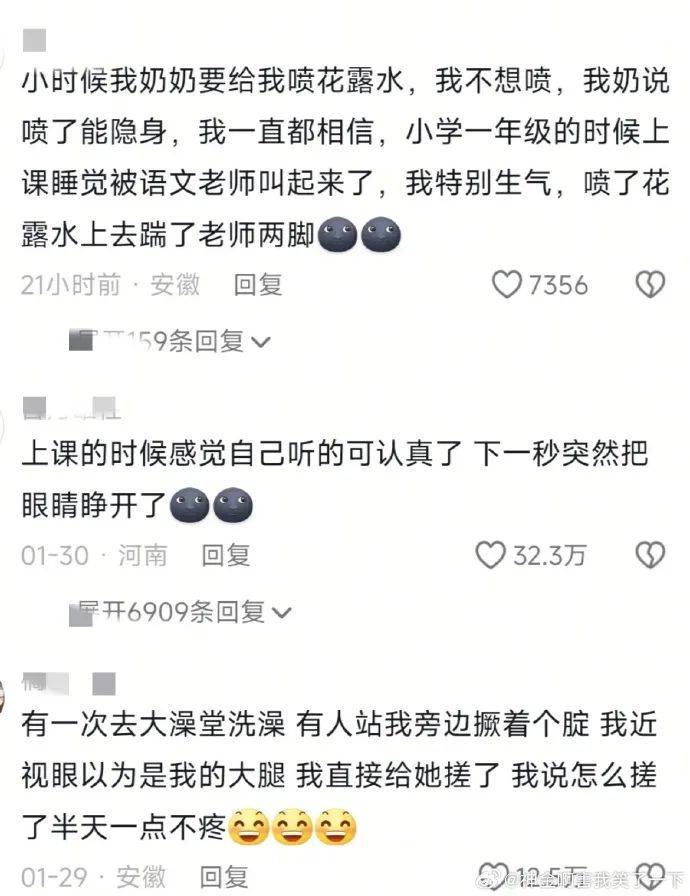Screen dimensions: 690x896
Task: Reply to the comment posted 21小时前
Action: [258, 285]
